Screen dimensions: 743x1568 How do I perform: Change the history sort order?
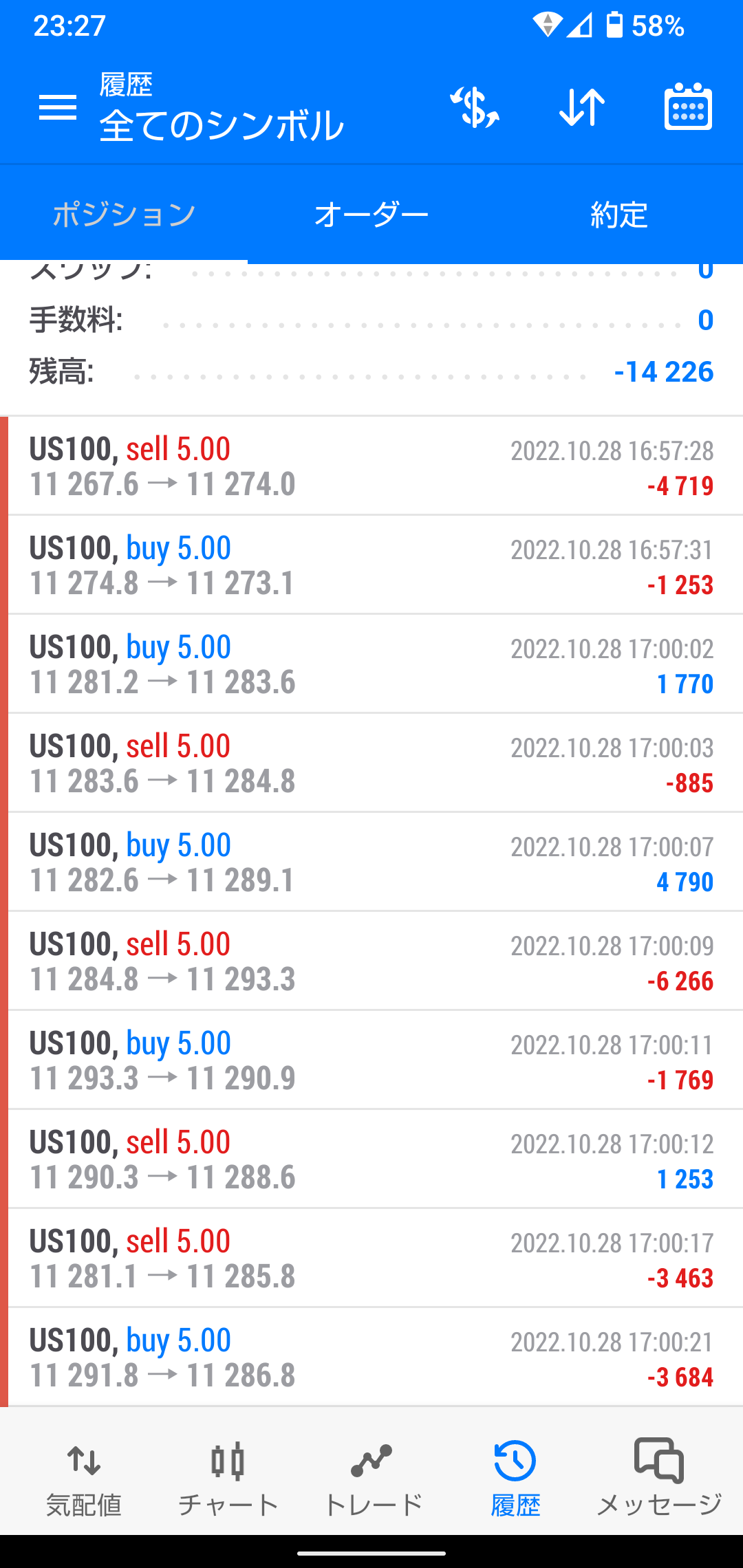point(582,107)
